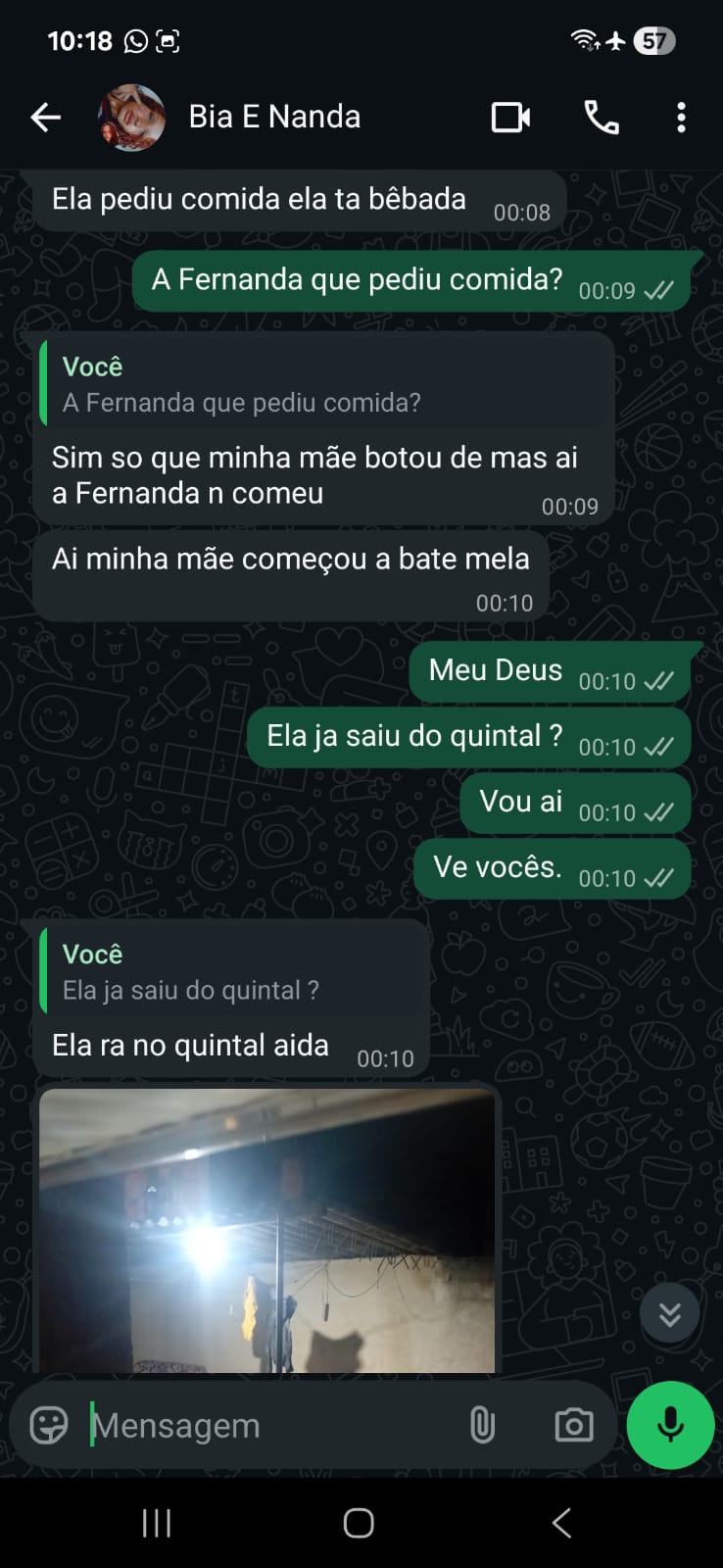Go back to the chat list
The height and width of the screenshot is (1568, 723).
pyautogui.click(x=45, y=118)
